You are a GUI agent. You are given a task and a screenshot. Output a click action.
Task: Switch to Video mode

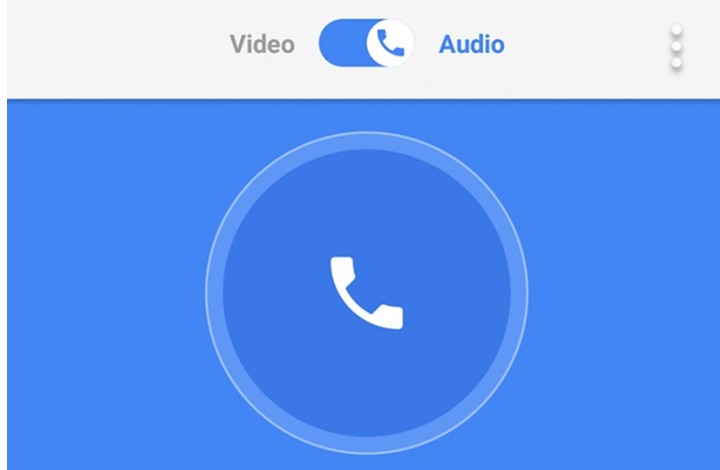coord(262,45)
